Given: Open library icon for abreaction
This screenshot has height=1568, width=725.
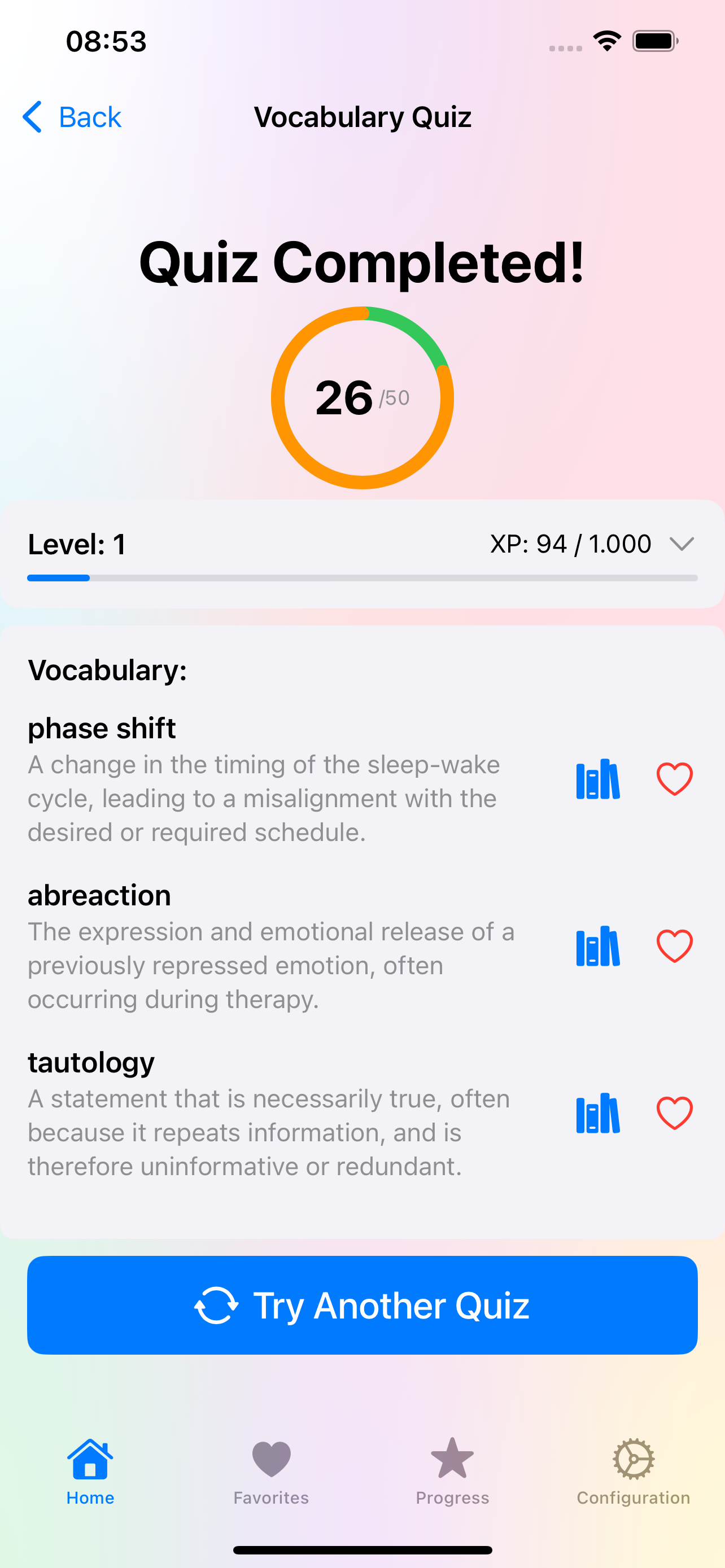Looking at the screenshot, I should (x=598, y=947).
